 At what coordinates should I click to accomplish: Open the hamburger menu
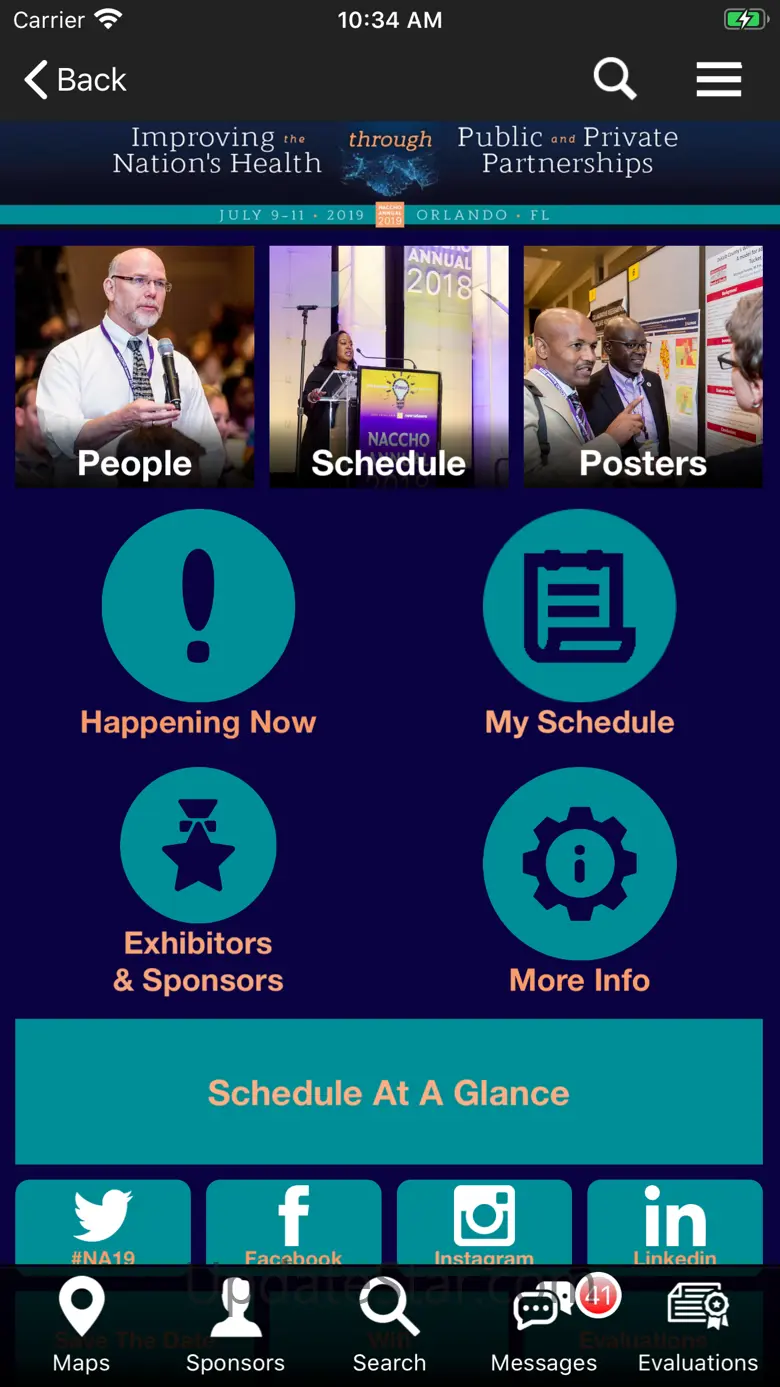click(718, 79)
